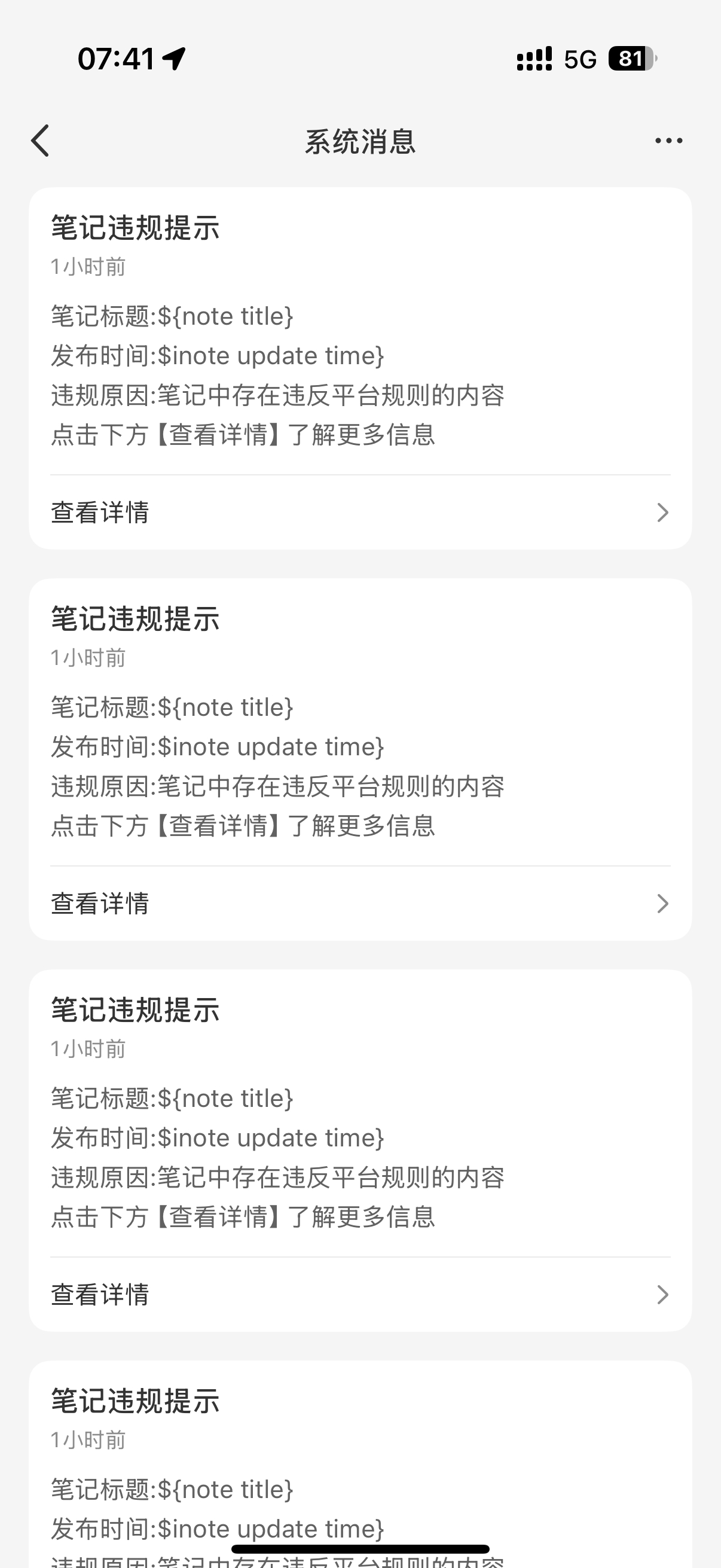Tap the chevron on the second violation notice

pos(662,904)
